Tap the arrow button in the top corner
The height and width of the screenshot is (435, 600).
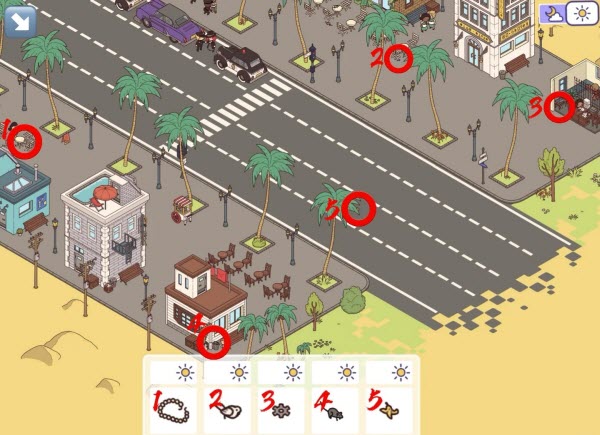[17, 20]
